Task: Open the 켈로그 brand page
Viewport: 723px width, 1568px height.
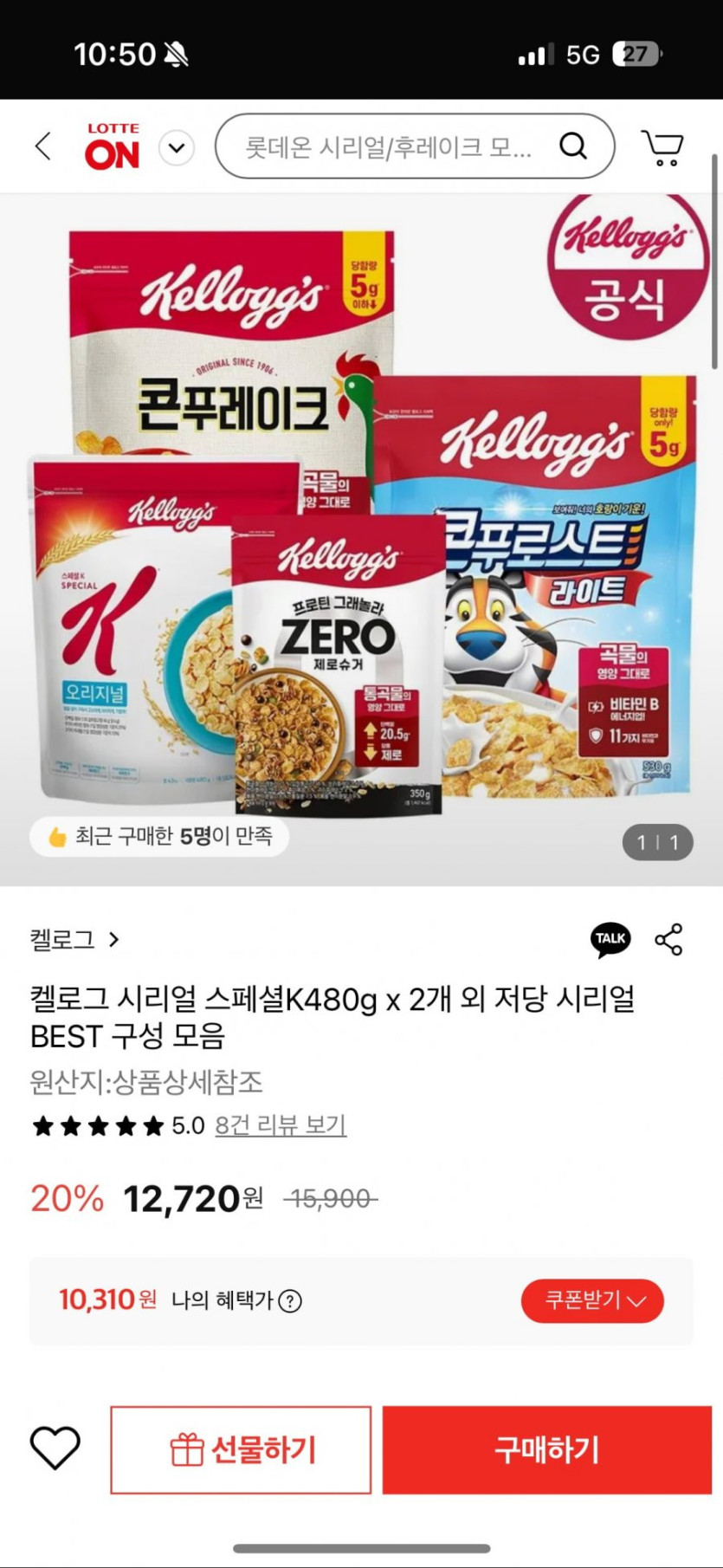Action: [74, 940]
